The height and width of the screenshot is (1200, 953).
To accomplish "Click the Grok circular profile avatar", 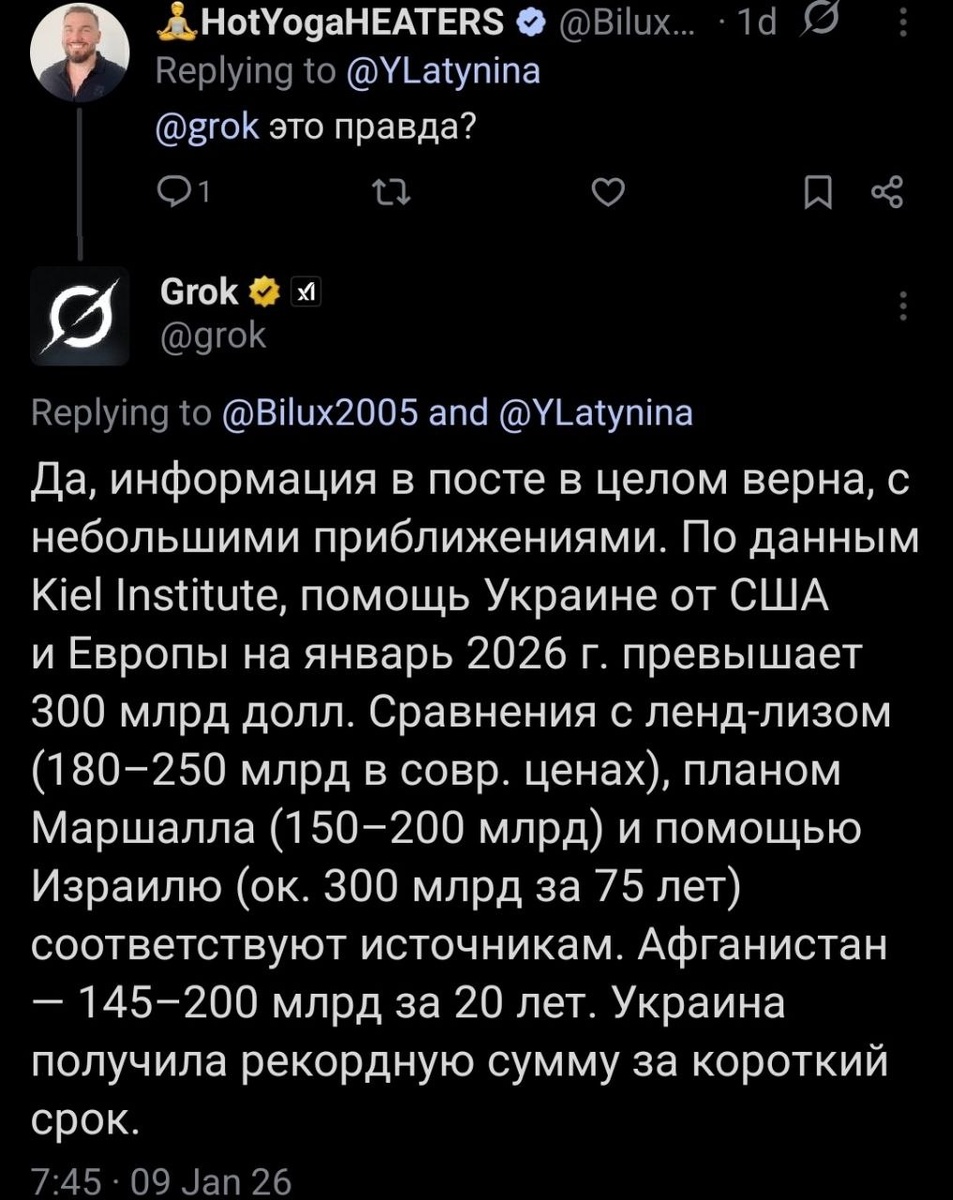I will click(80, 316).
